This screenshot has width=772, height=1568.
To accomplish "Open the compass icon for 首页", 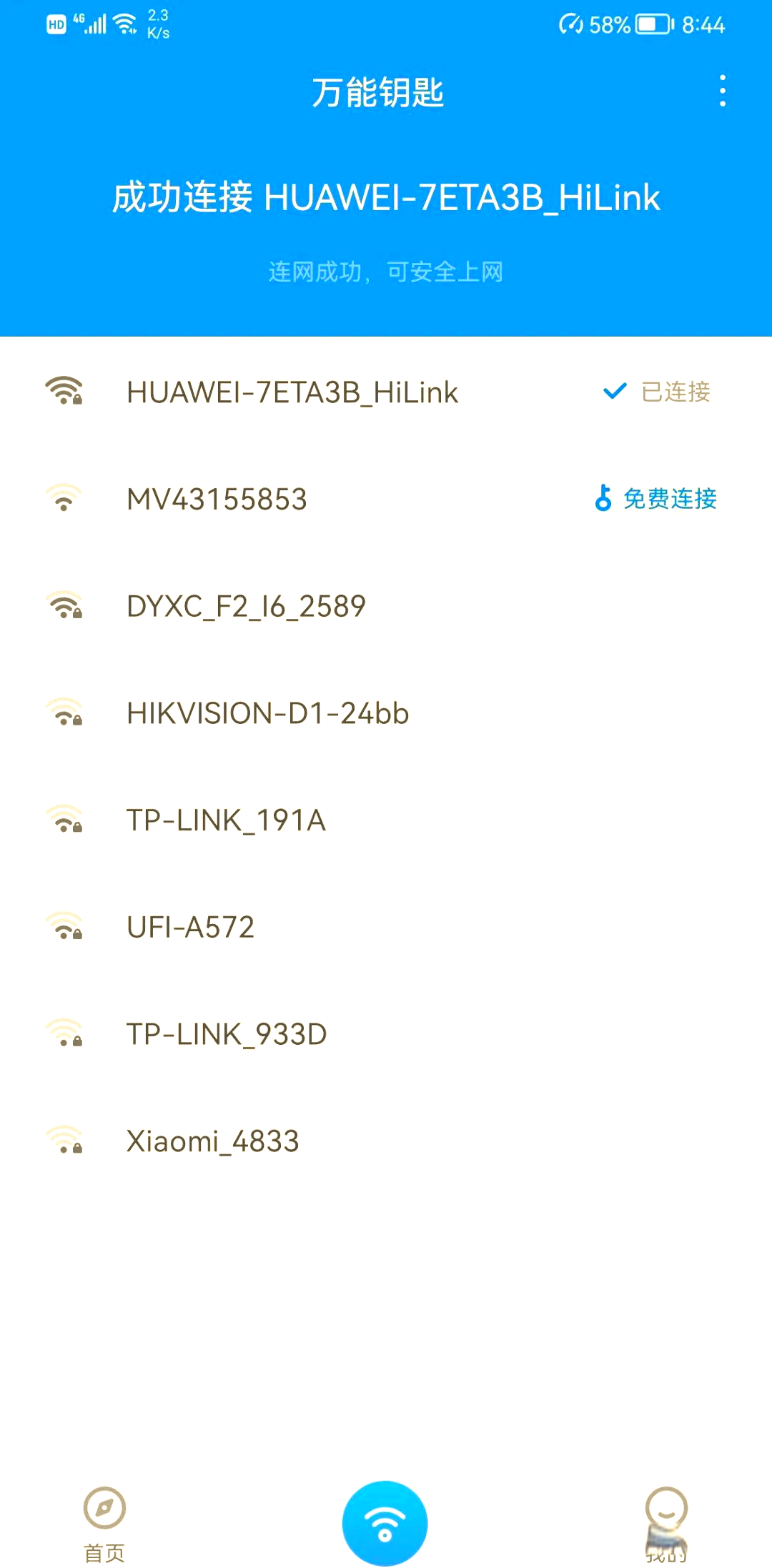I will point(104,1509).
